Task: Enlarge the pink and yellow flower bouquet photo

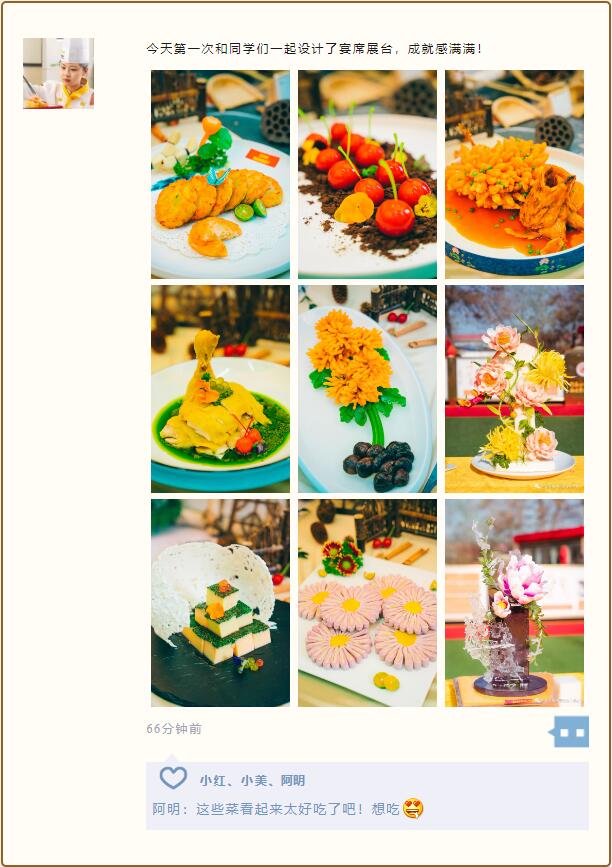Action: (x=514, y=389)
